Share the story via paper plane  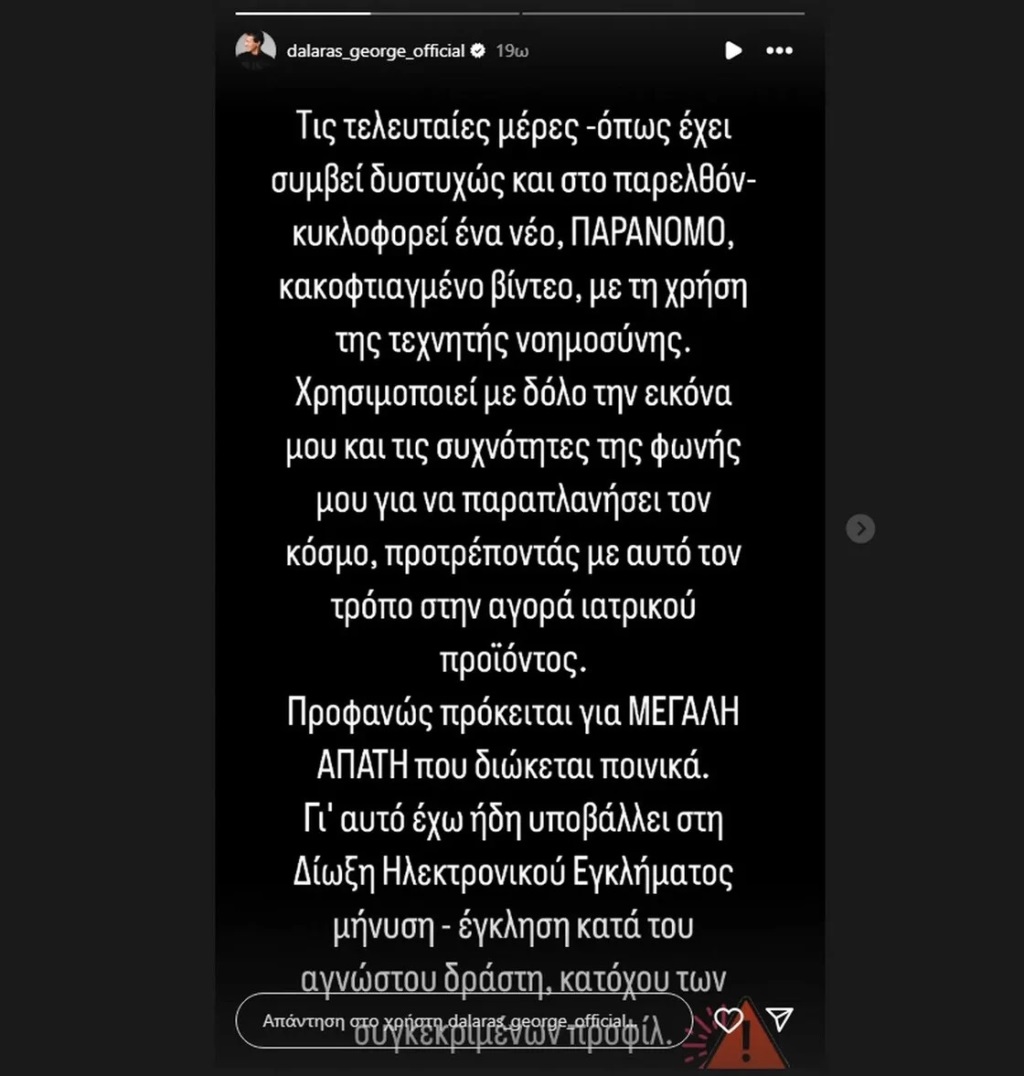coord(779,1019)
